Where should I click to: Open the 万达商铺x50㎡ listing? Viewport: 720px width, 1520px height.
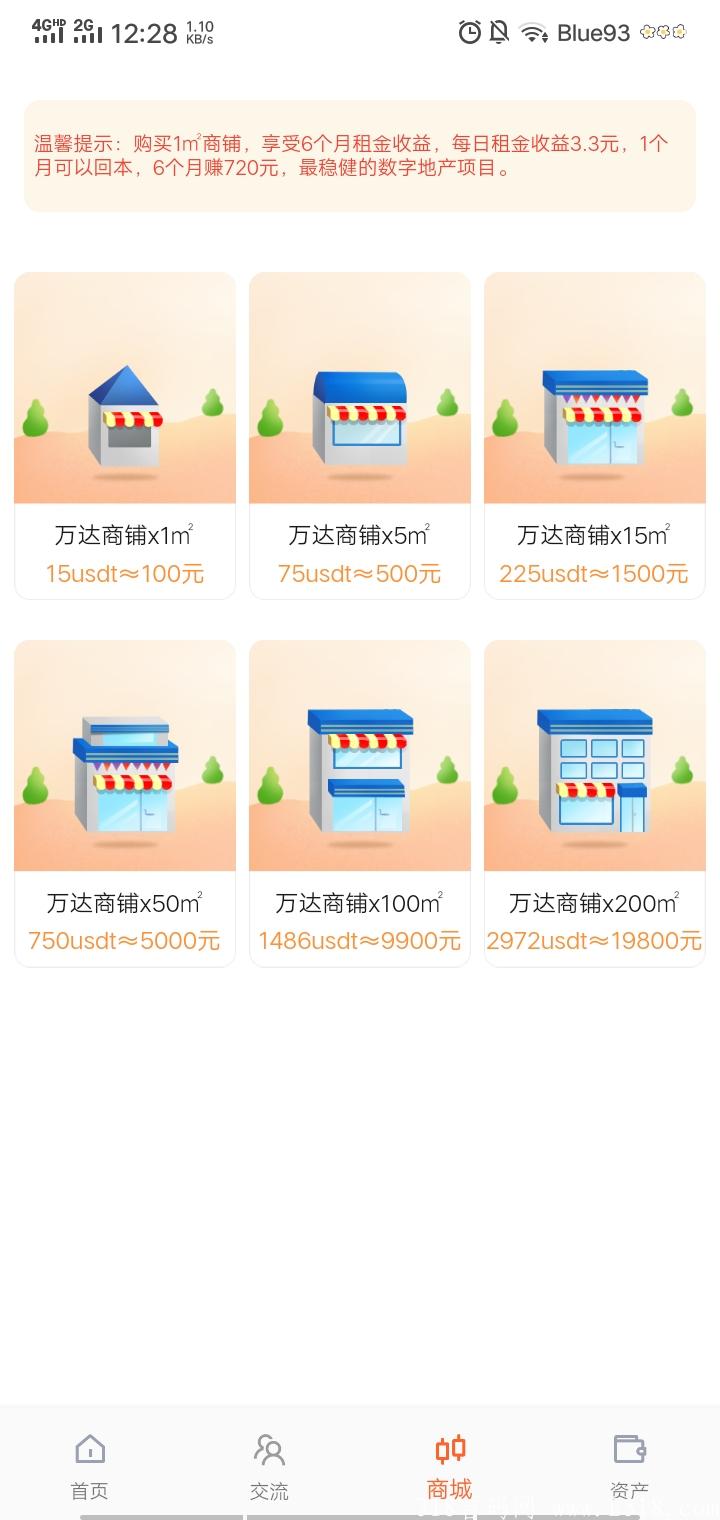124,800
